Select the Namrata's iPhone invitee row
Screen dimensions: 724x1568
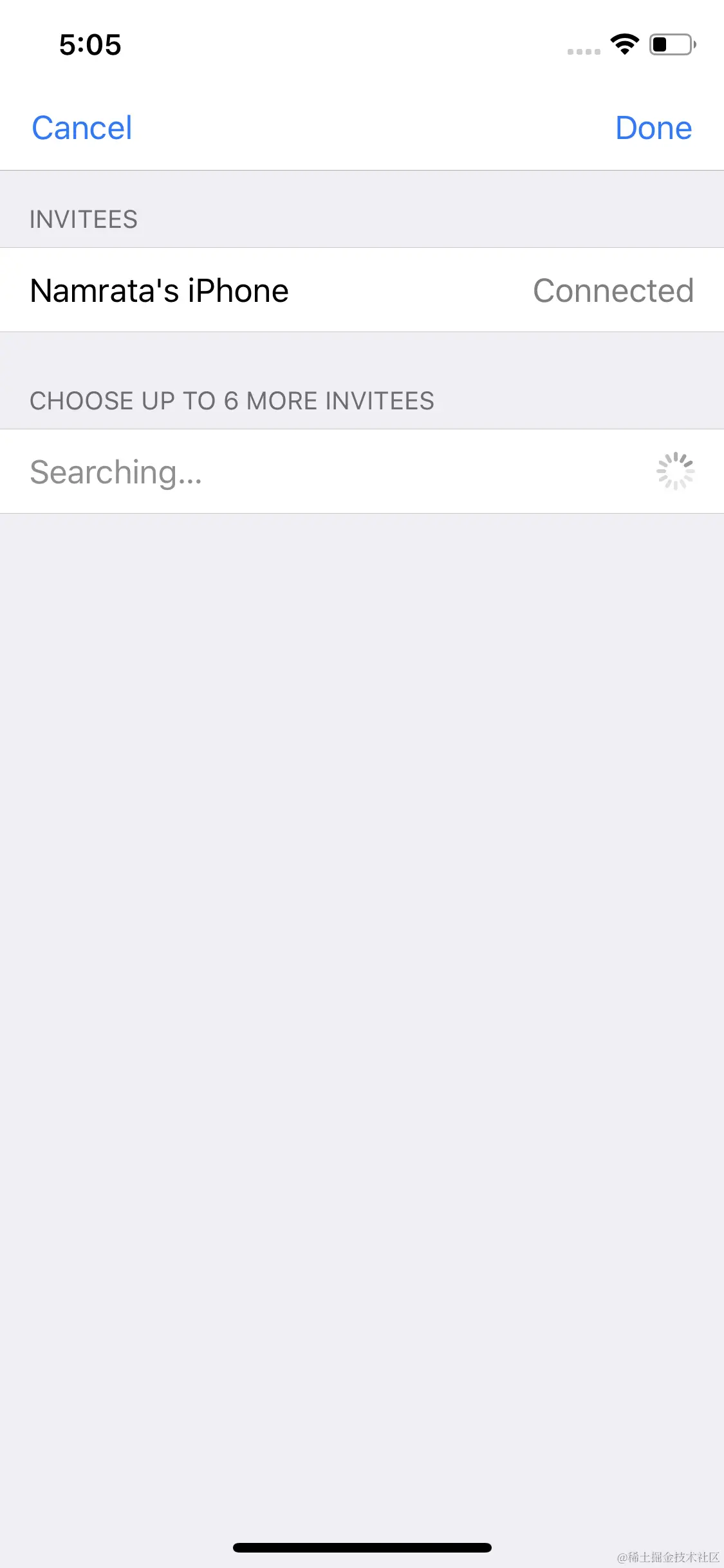click(362, 290)
